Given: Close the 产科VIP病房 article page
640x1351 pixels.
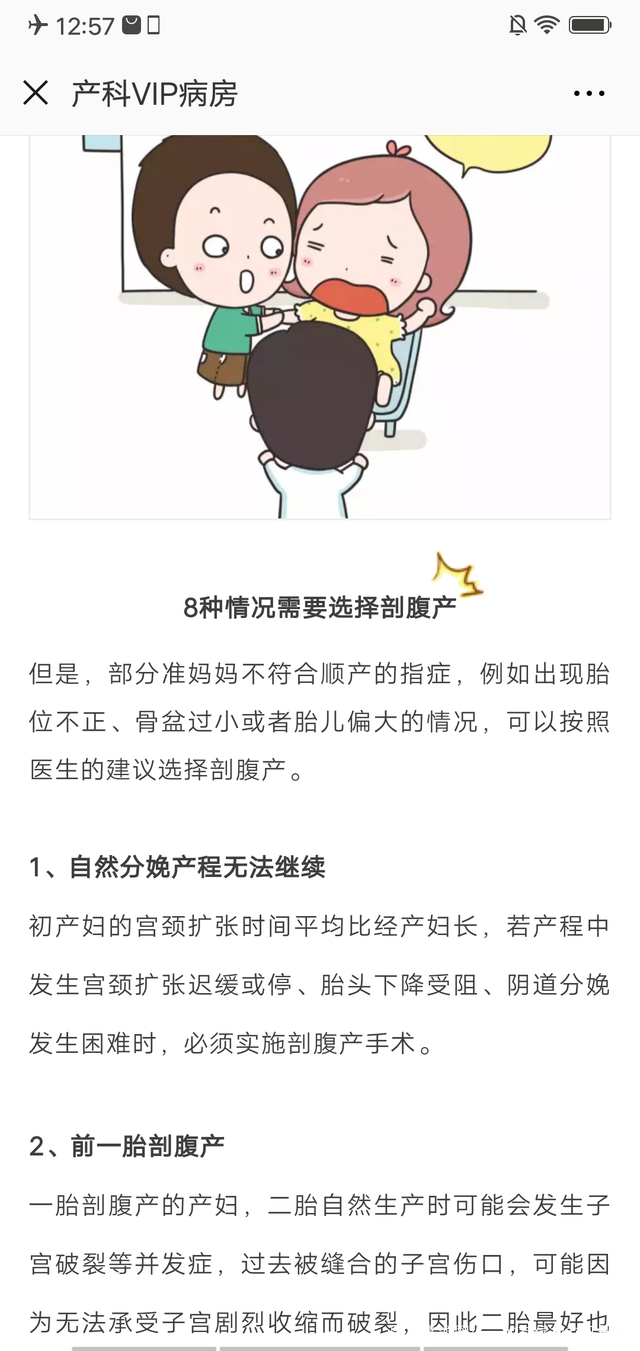Looking at the screenshot, I should click(x=36, y=93).
